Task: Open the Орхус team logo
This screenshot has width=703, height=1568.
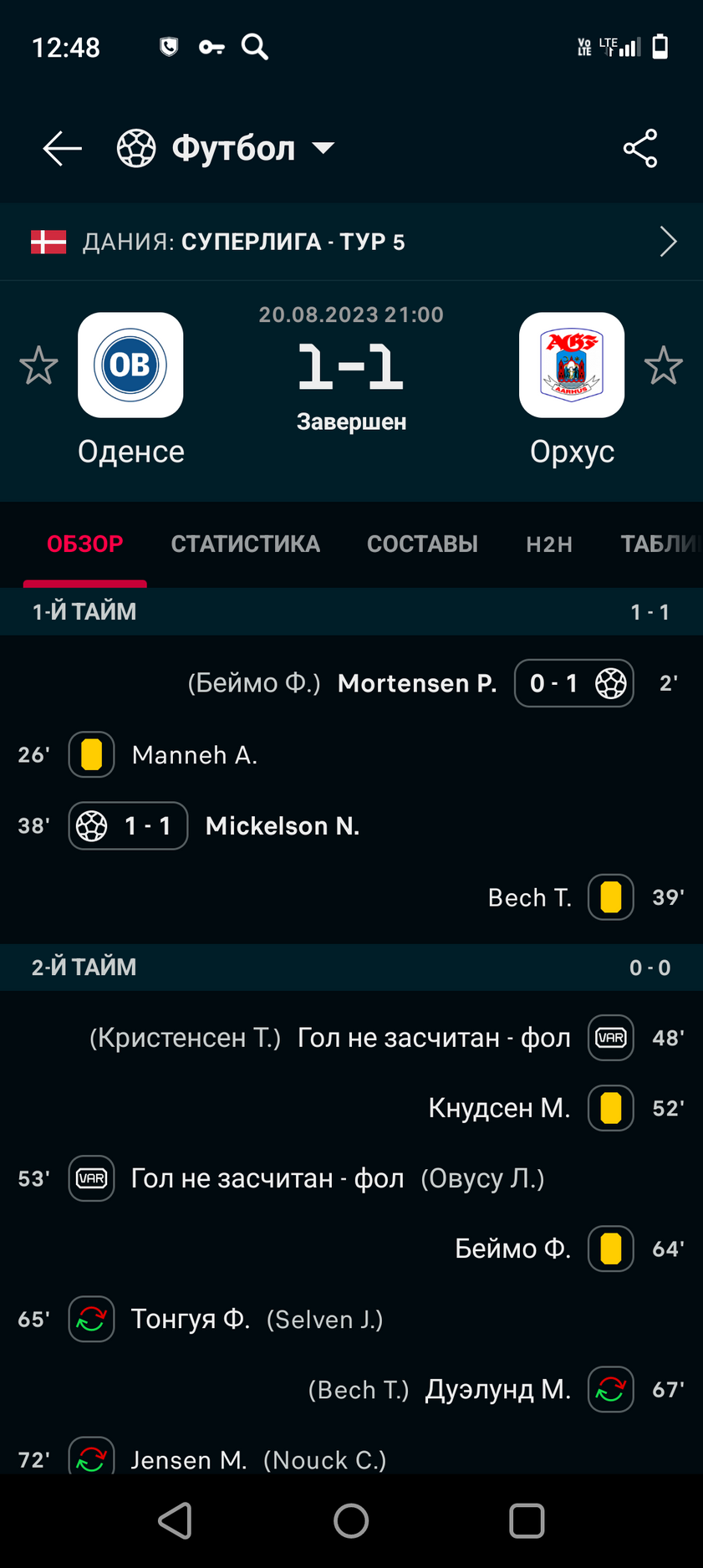Action: [572, 365]
